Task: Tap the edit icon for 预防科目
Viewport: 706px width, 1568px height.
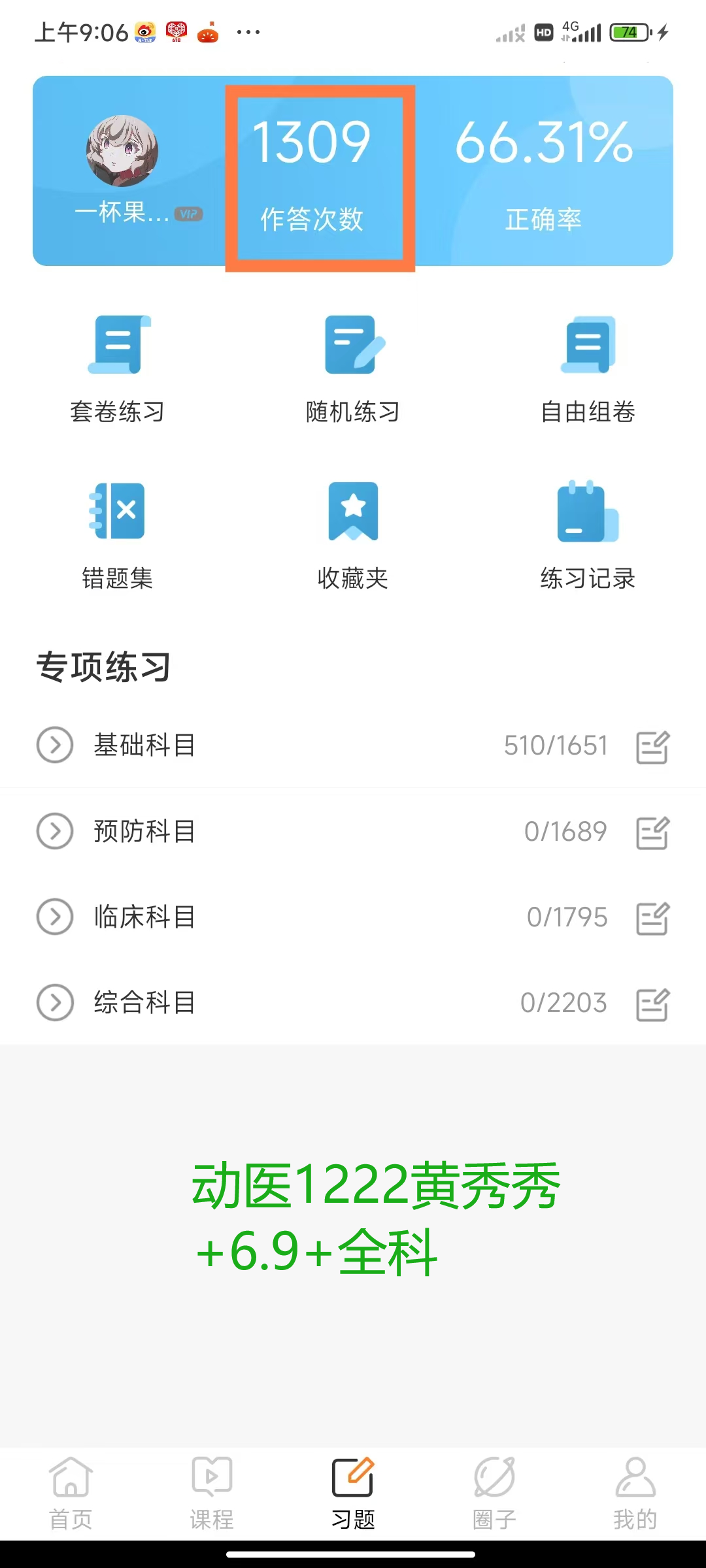Action: (653, 833)
